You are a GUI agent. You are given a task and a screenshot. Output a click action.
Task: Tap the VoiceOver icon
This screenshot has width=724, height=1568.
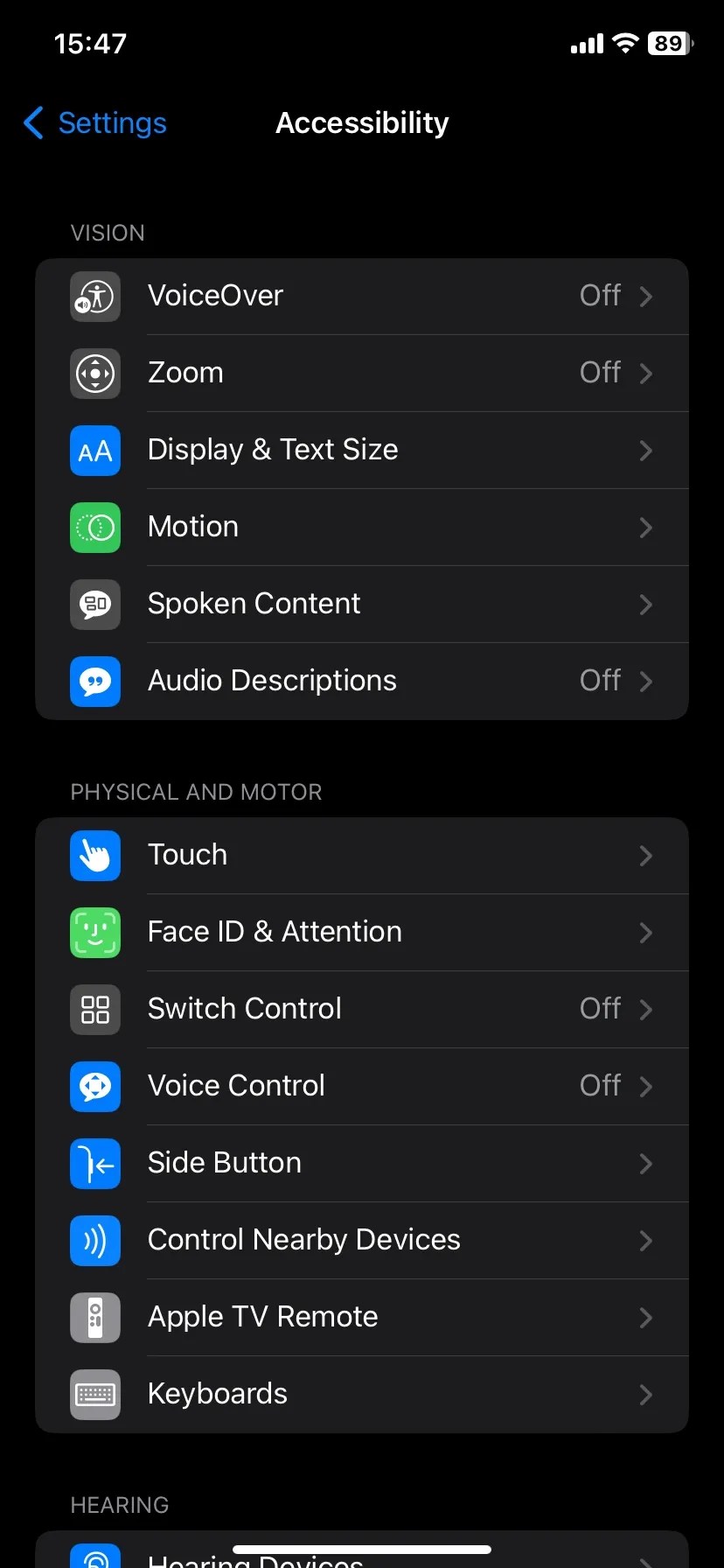coord(94,296)
